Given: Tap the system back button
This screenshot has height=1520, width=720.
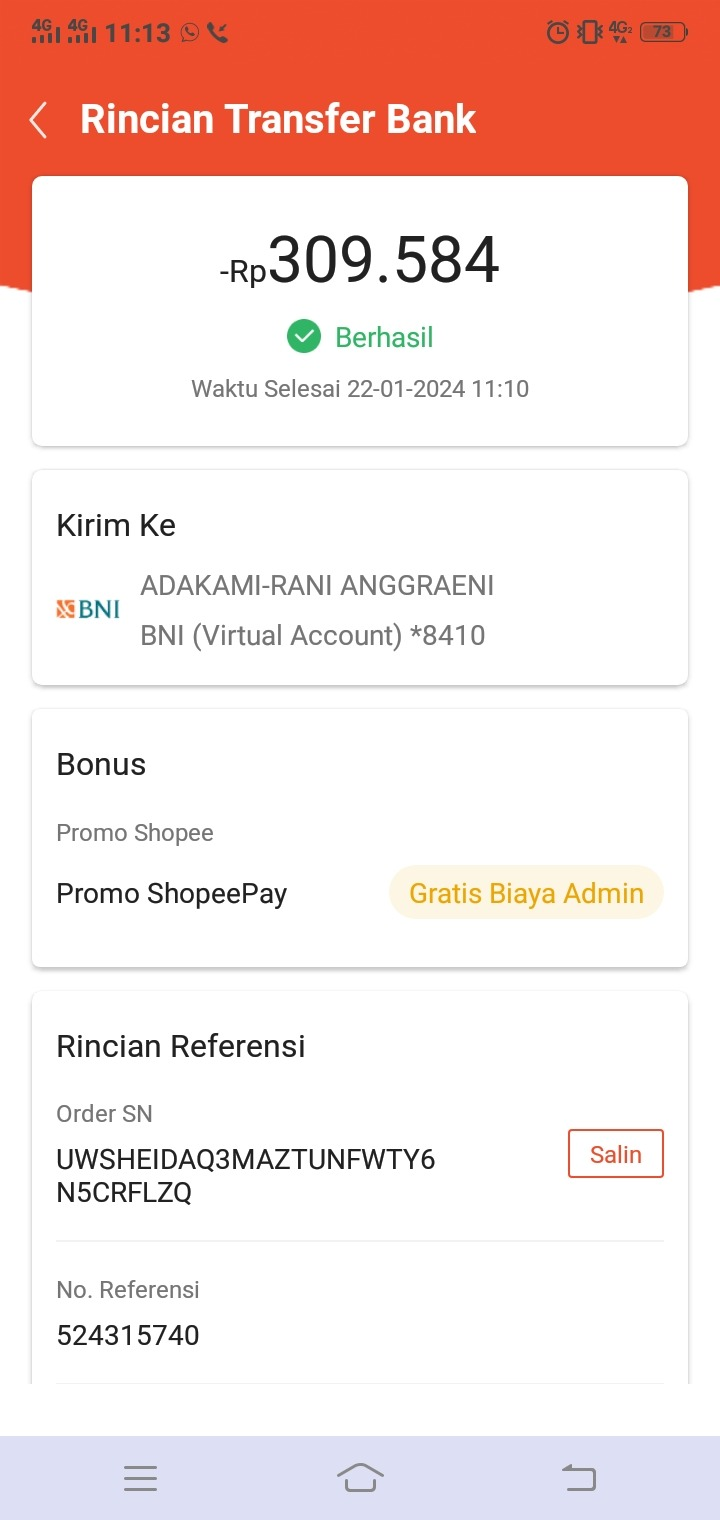Looking at the screenshot, I should (578, 1477).
